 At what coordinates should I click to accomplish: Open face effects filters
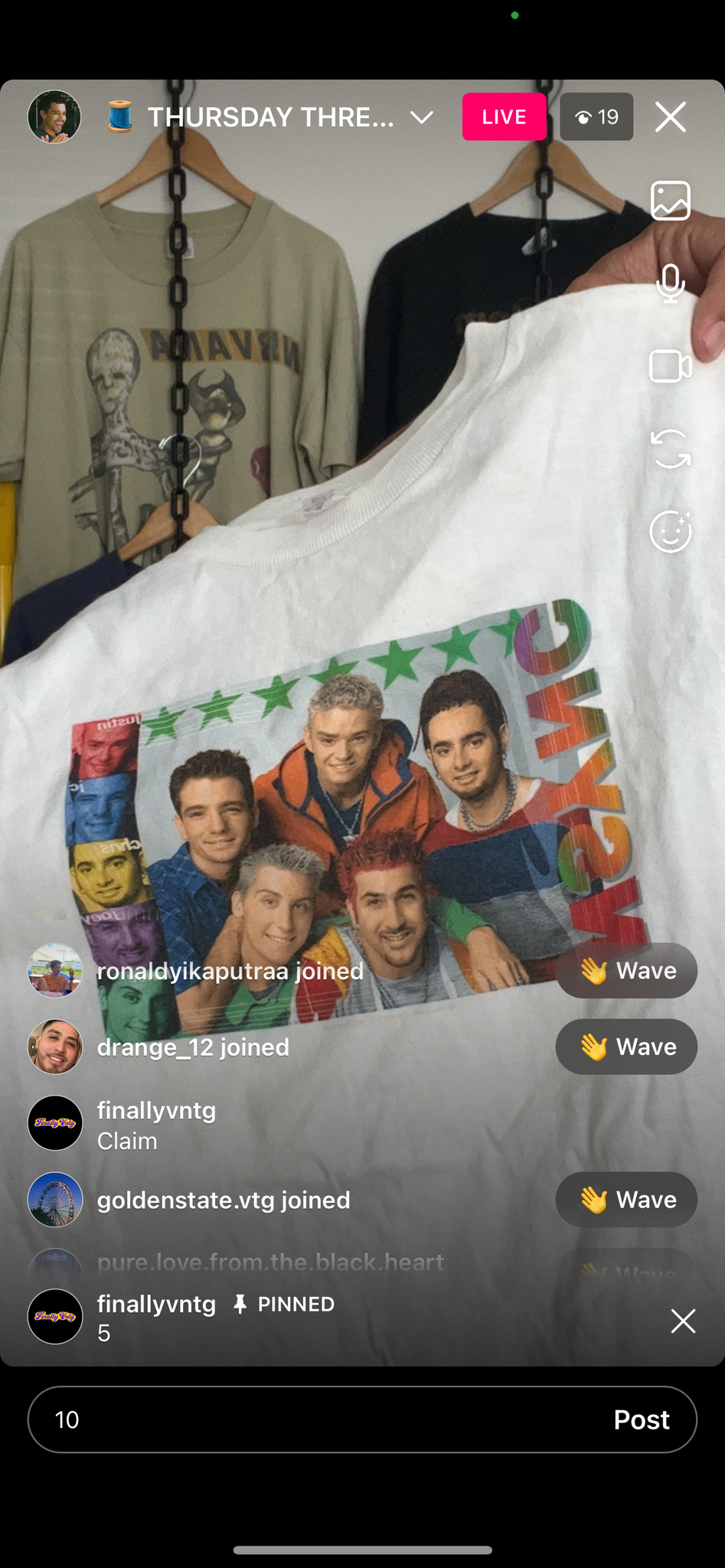(671, 531)
